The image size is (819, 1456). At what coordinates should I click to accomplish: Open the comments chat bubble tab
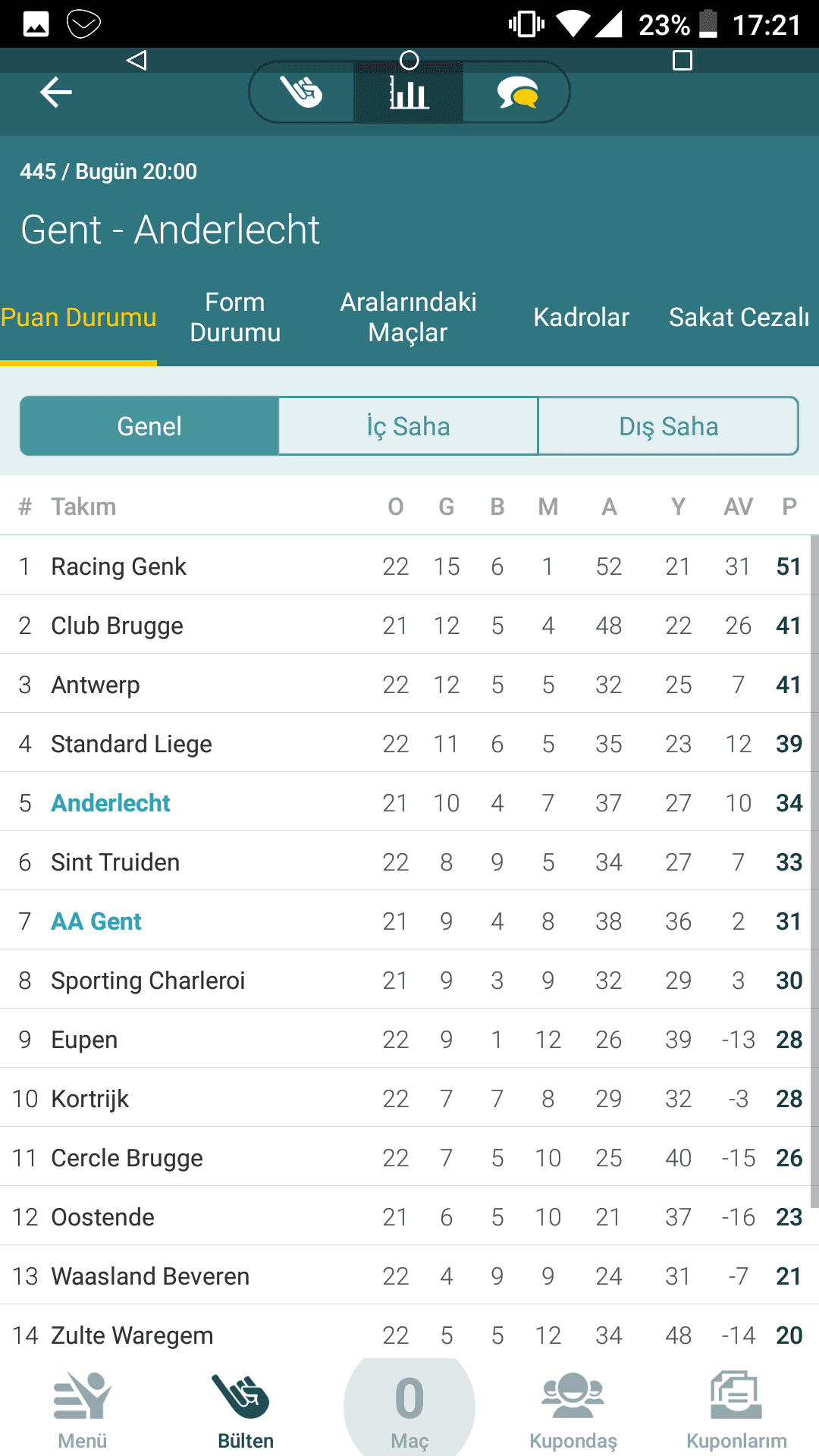click(517, 92)
